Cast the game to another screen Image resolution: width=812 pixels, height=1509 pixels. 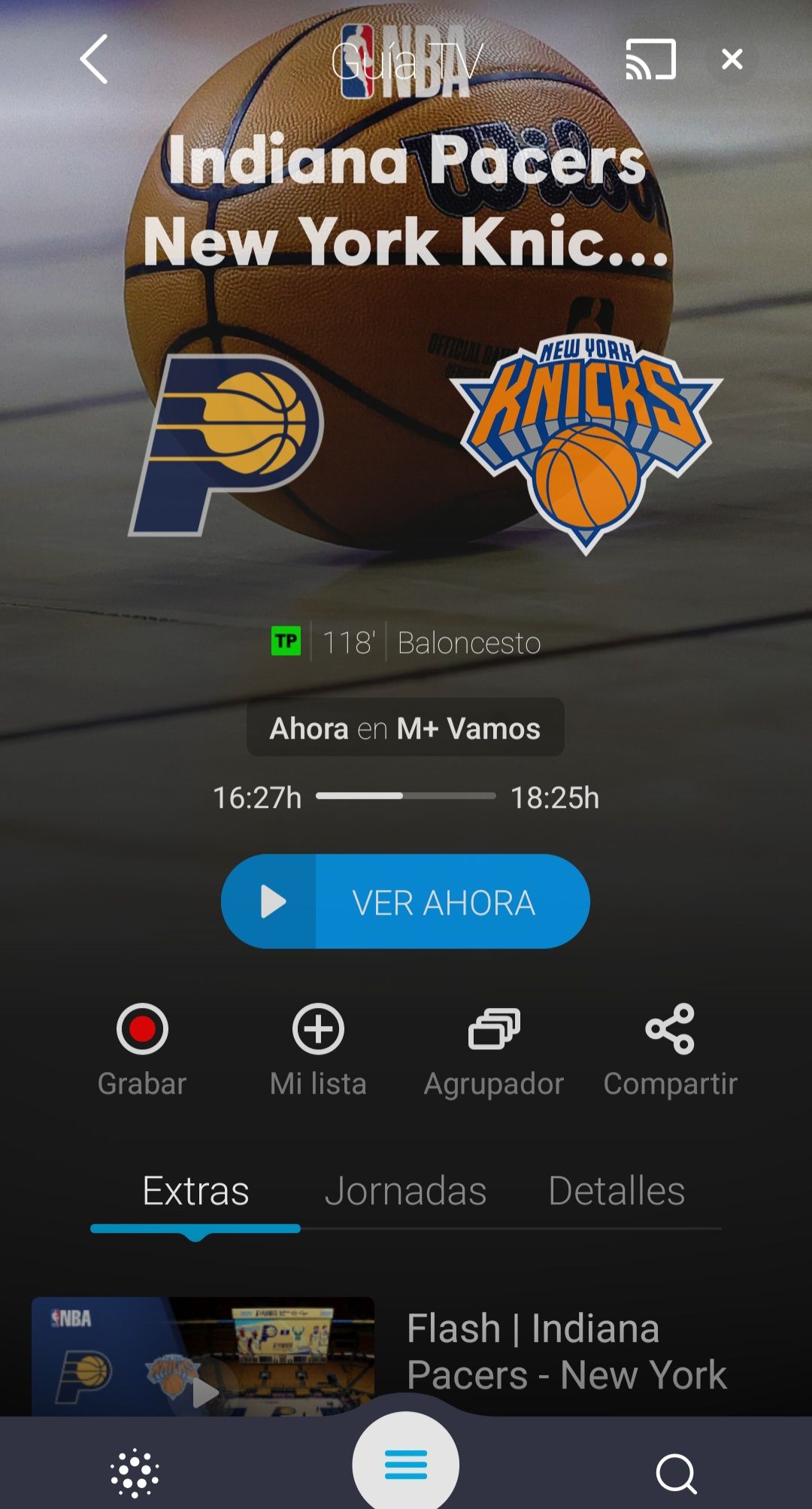(x=650, y=59)
